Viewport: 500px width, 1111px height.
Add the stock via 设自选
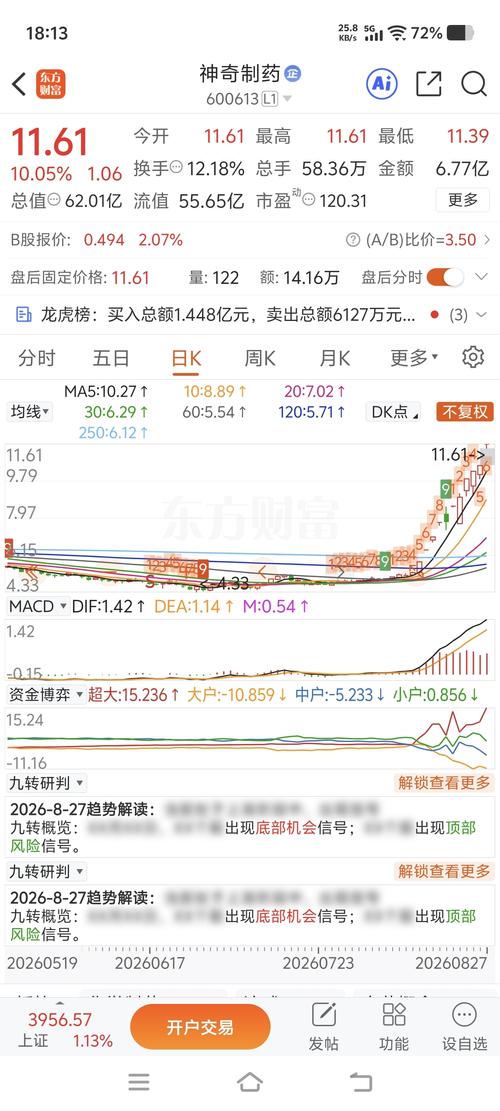tap(464, 1027)
